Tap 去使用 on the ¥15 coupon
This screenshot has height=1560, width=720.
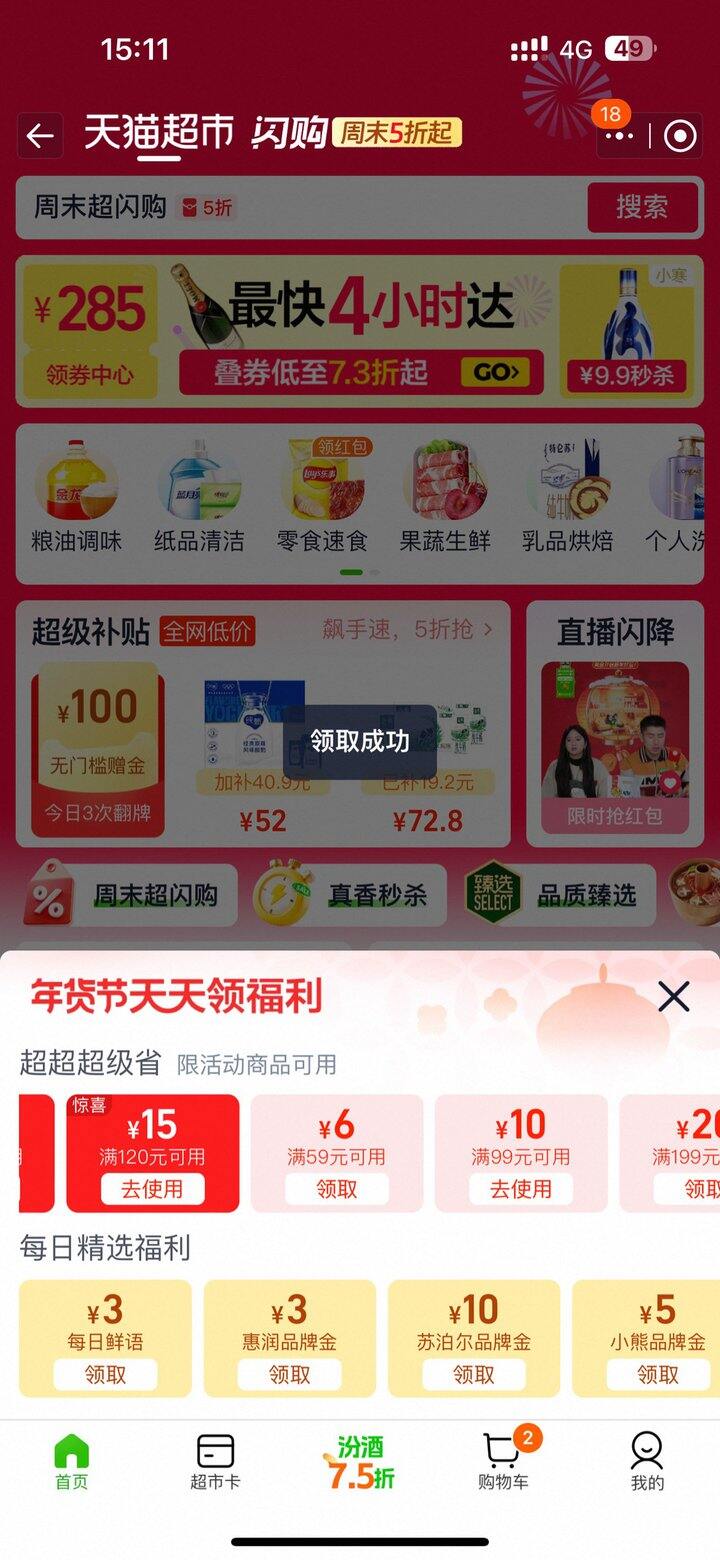tap(153, 1188)
